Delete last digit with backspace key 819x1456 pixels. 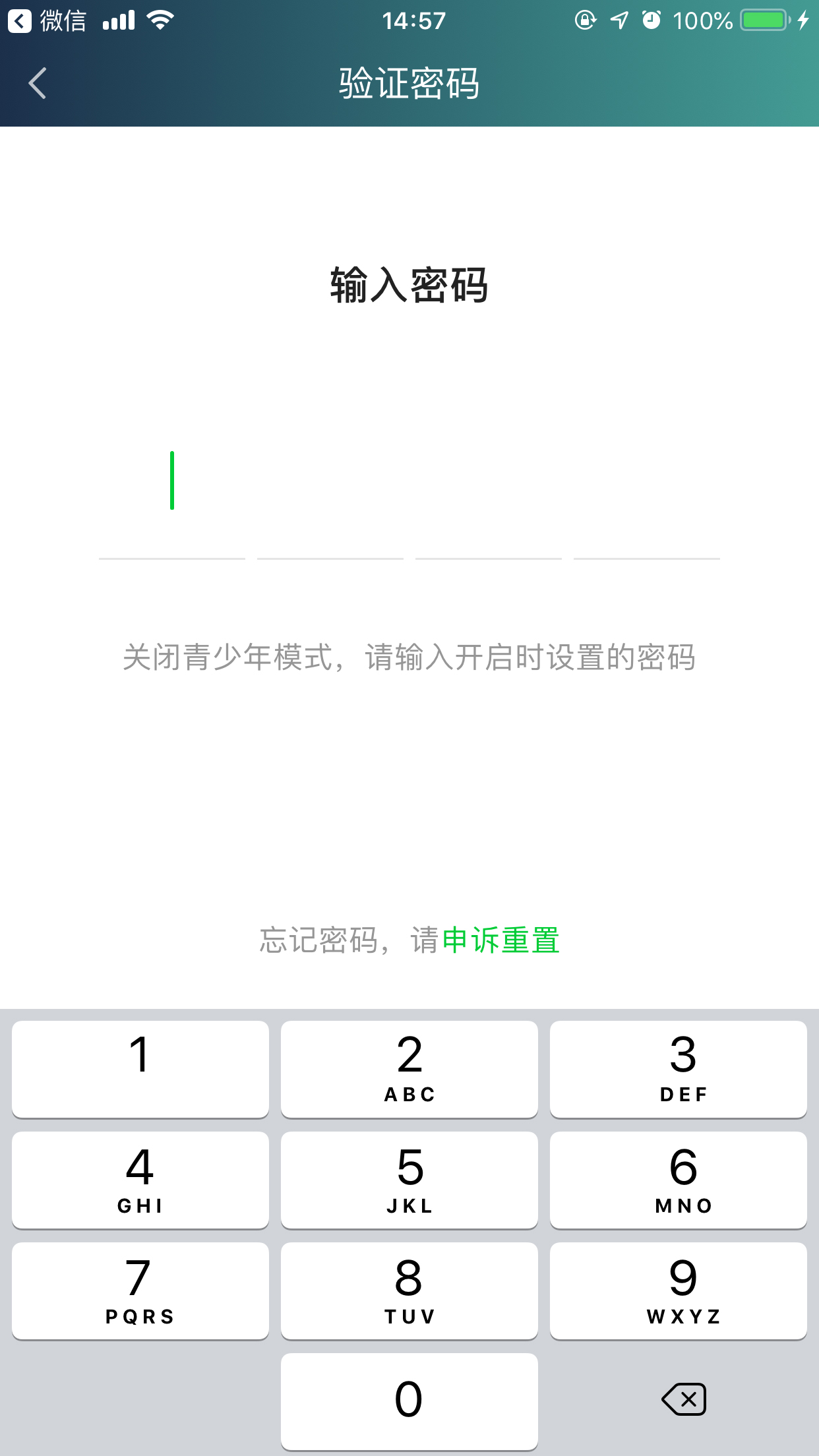(x=684, y=1399)
